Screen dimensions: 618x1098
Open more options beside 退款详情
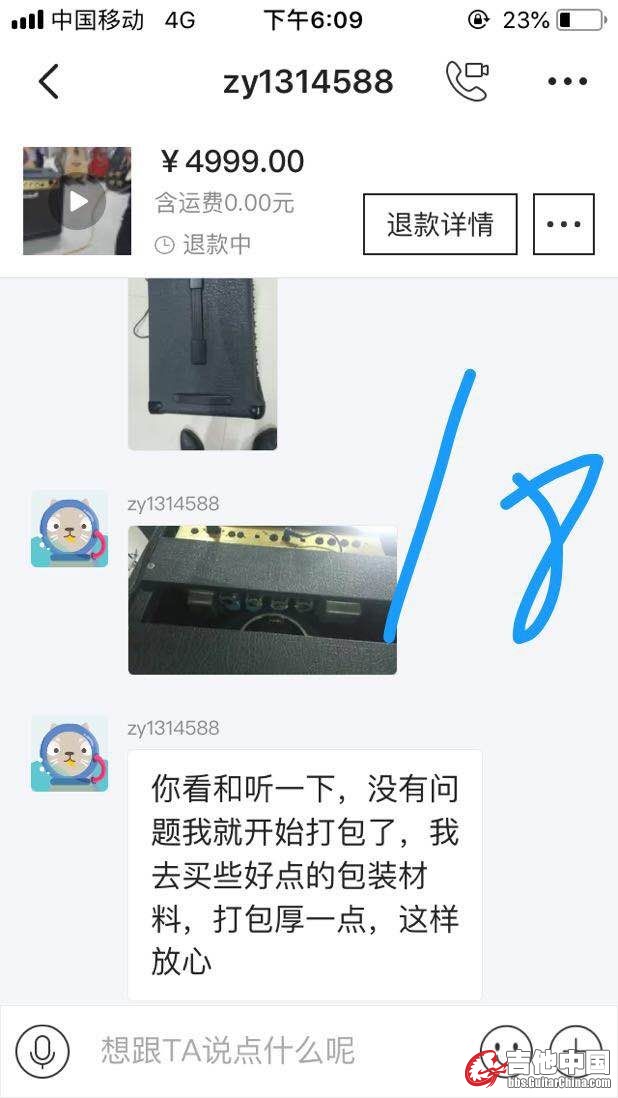563,224
